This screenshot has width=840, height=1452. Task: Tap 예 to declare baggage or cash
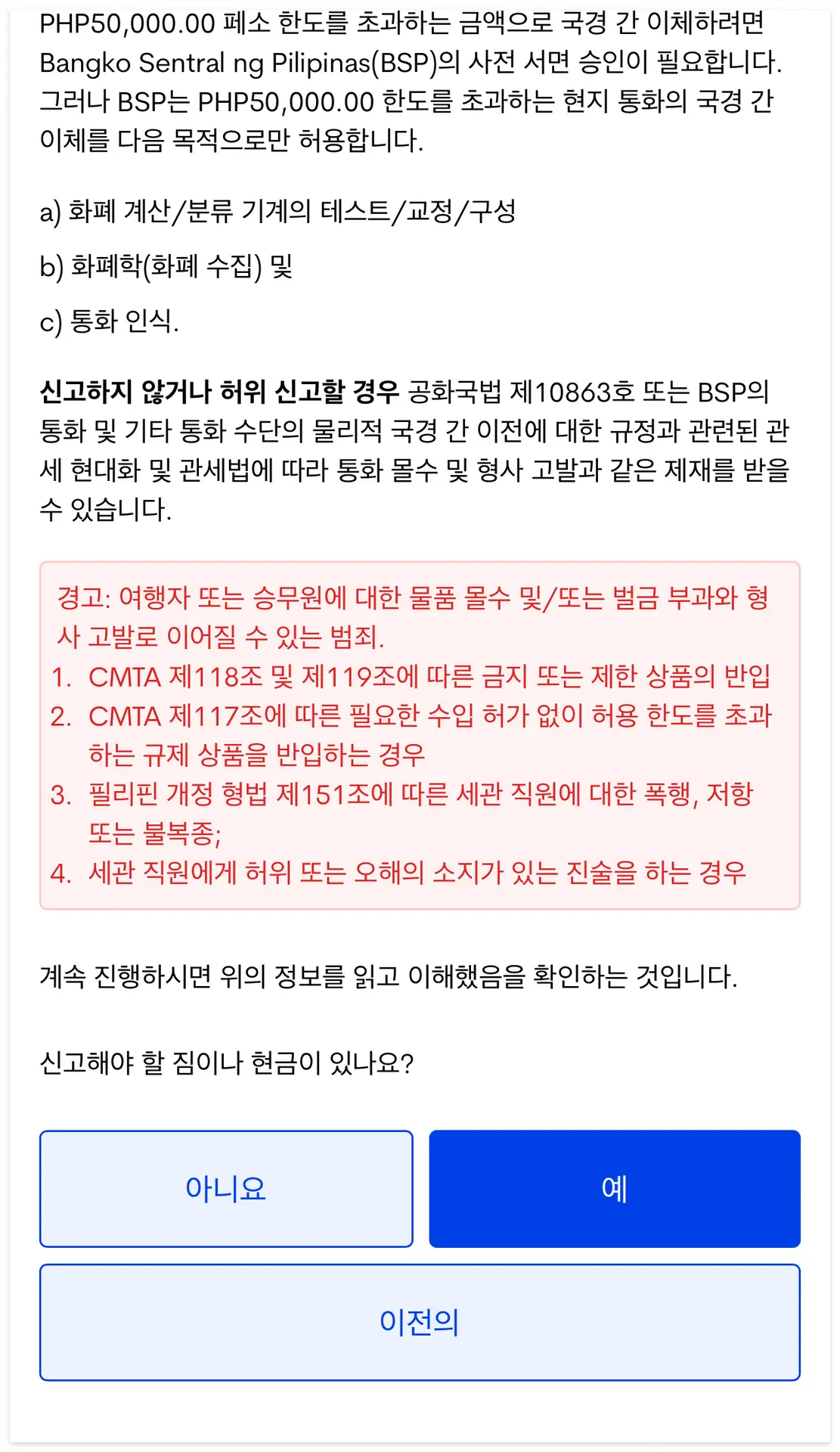(615, 1188)
